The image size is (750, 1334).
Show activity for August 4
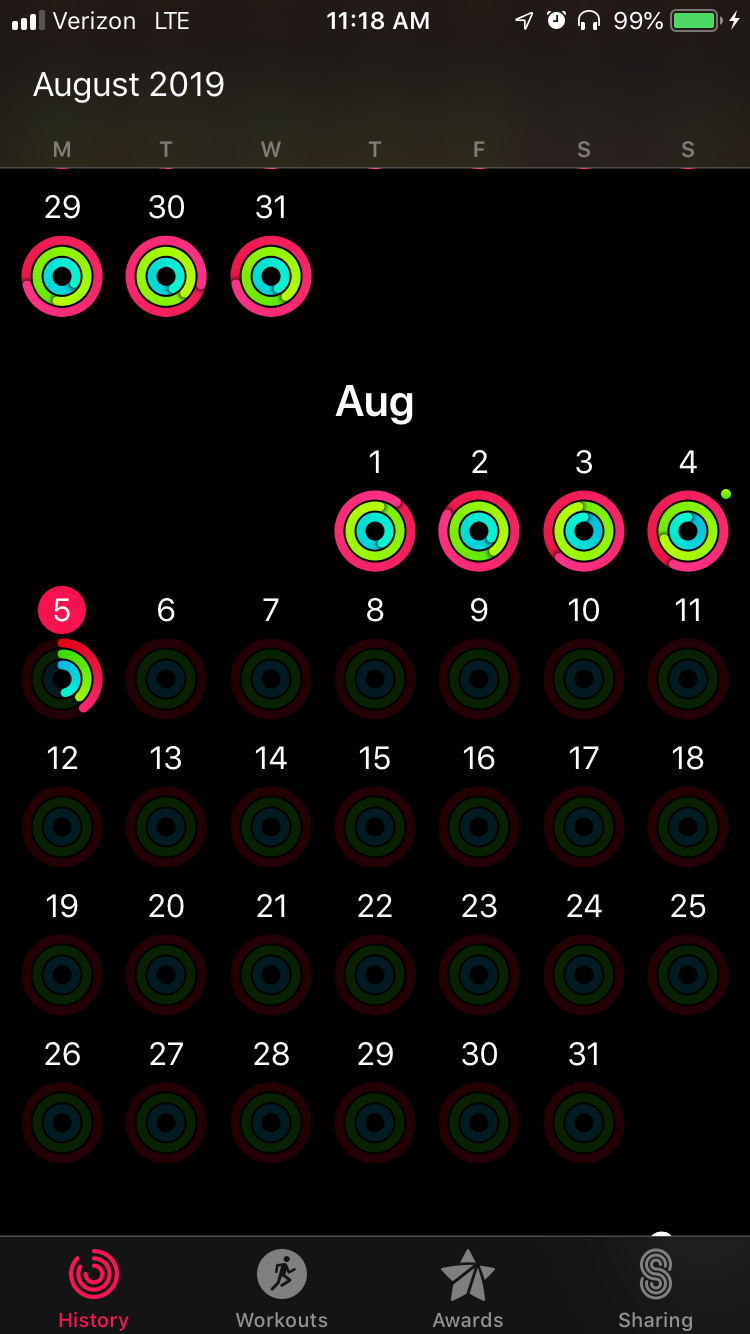tap(688, 531)
